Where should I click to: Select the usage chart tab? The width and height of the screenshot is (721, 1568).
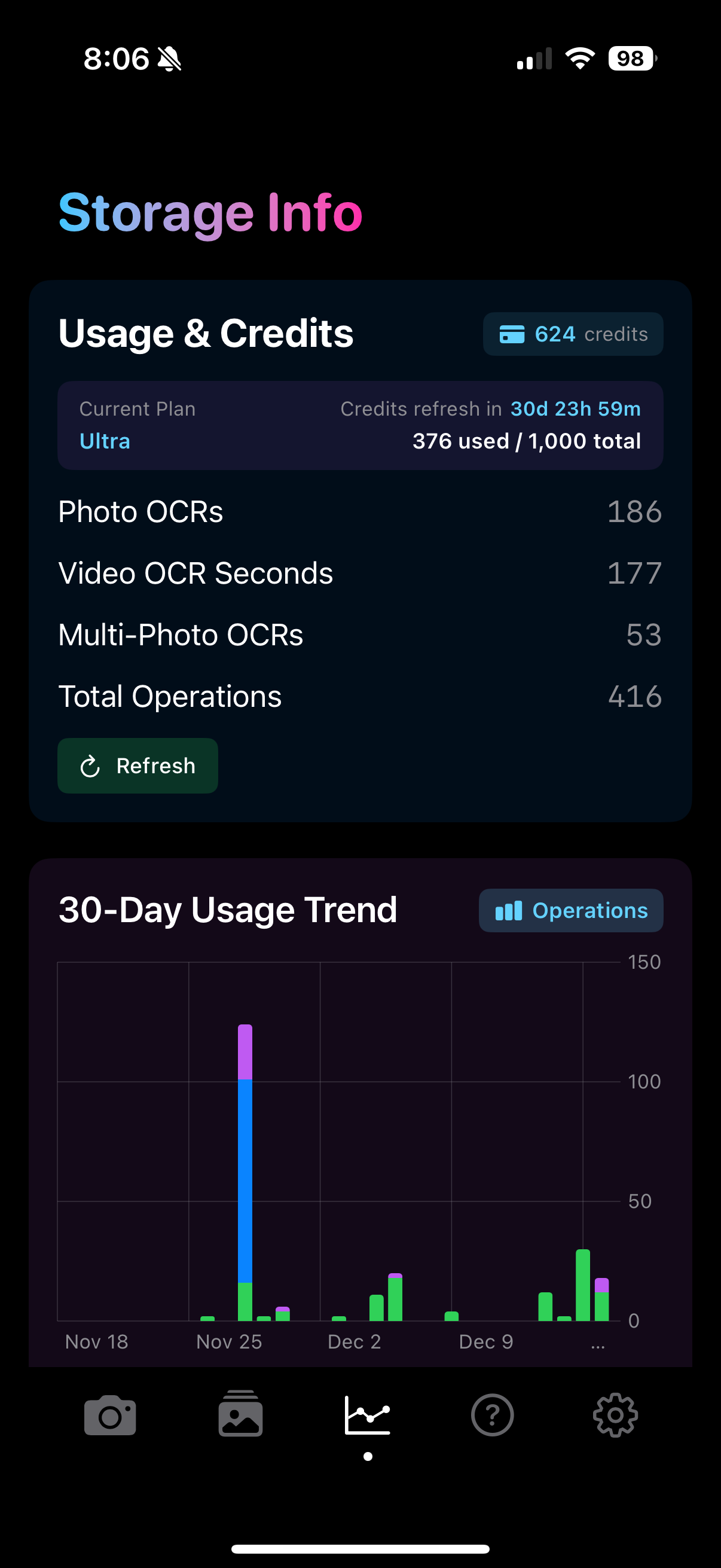coord(367,1416)
